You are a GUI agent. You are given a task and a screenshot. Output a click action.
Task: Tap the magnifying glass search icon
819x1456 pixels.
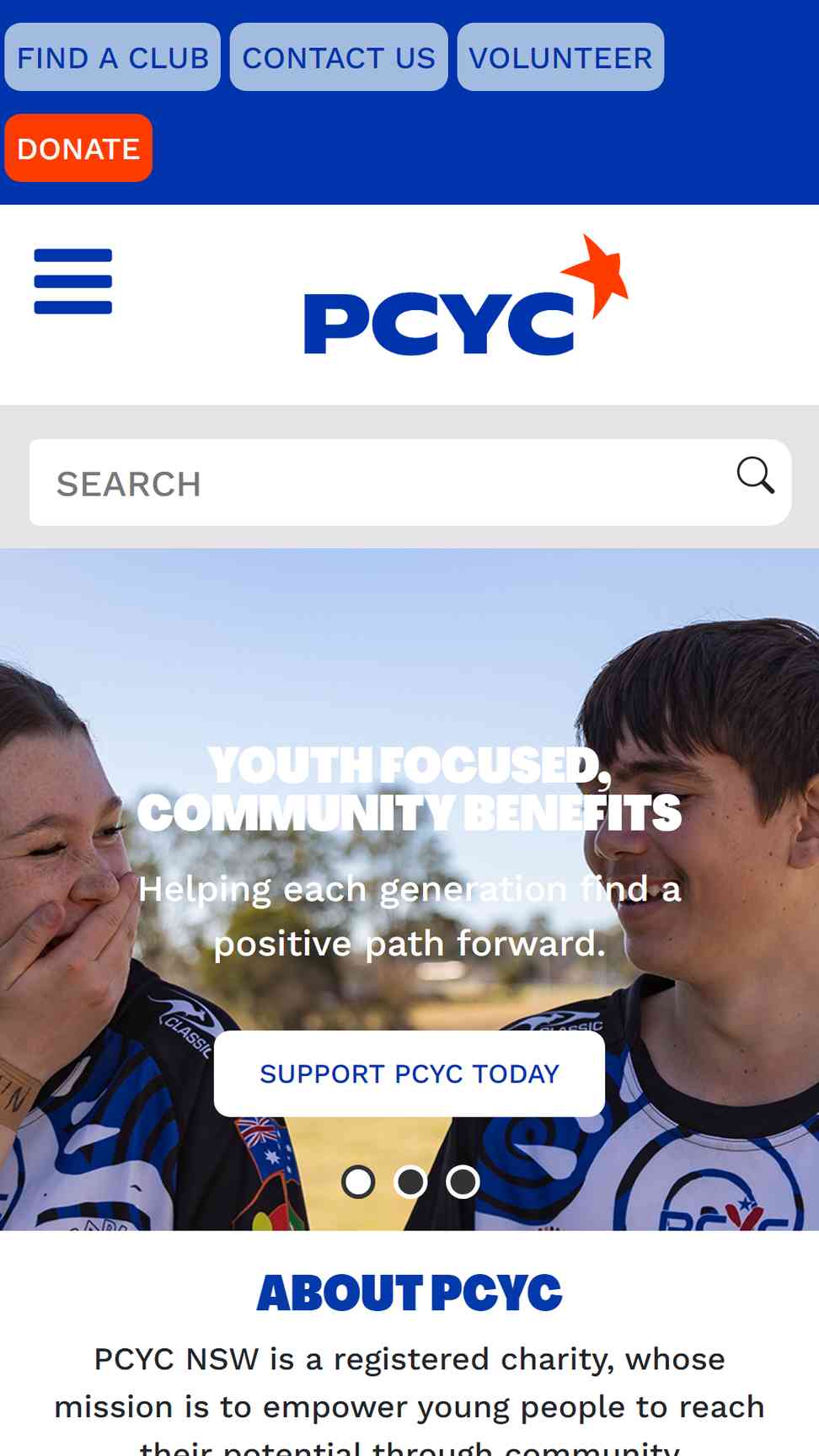coord(756,475)
